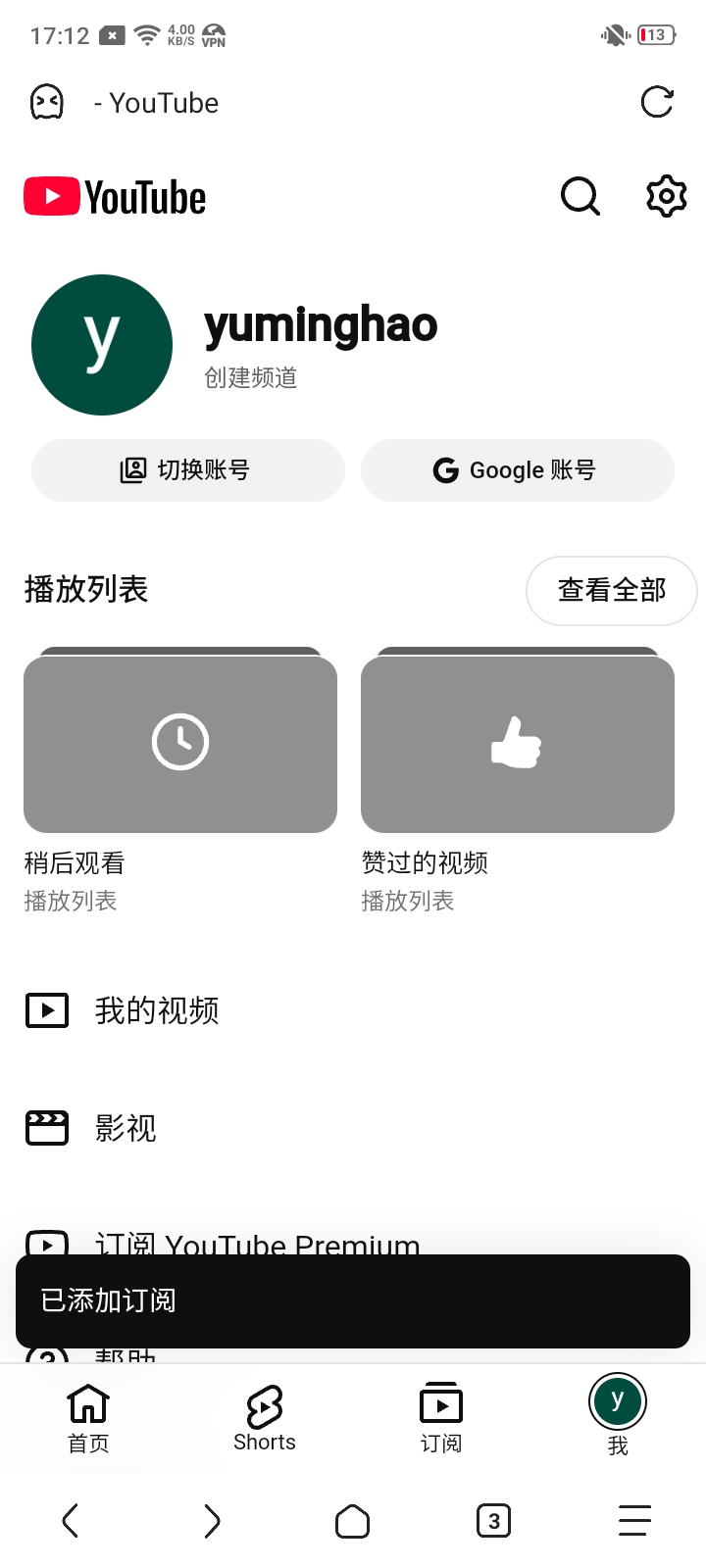This screenshot has height=1568, width=706.
Task: Open the settings gear
Action: point(666,196)
